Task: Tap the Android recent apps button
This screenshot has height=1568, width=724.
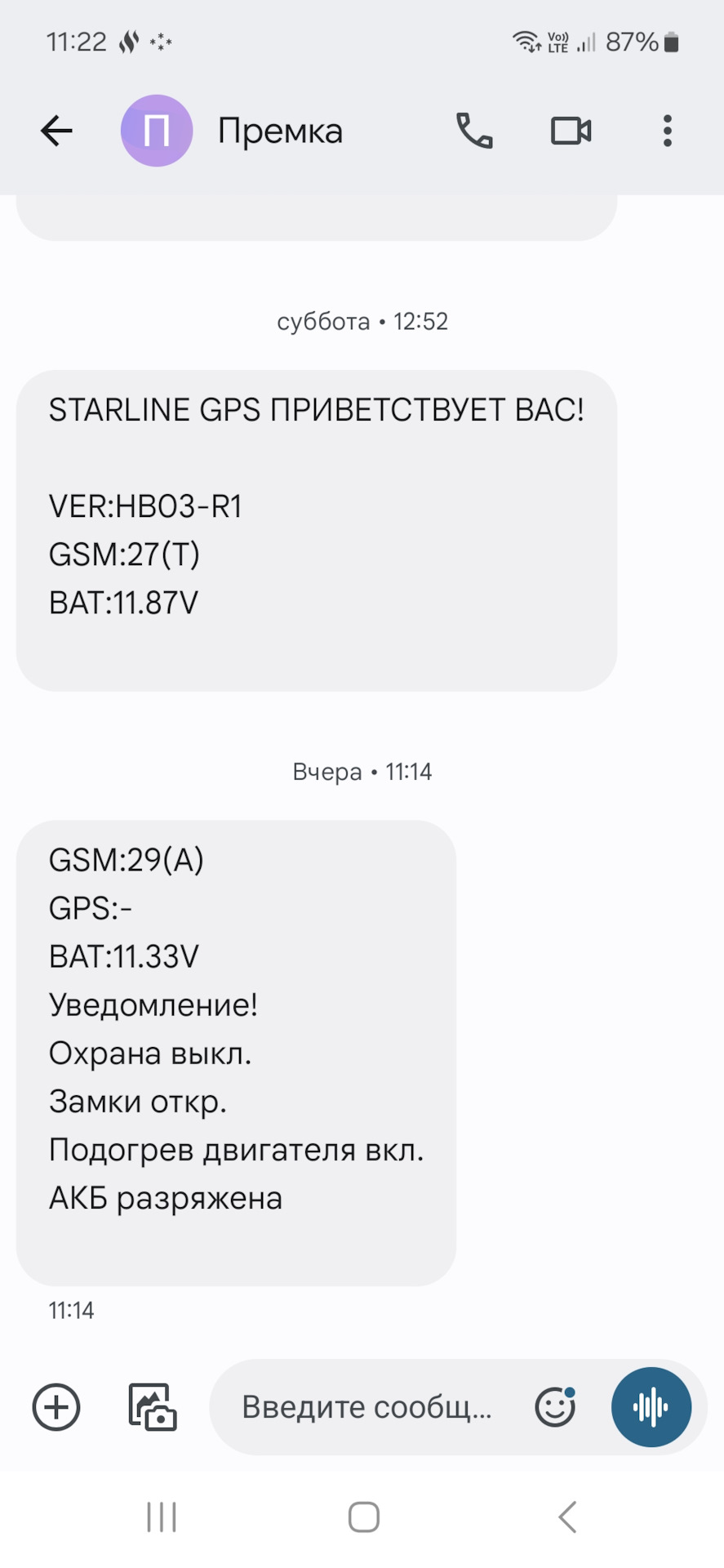Action: pyautogui.click(x=160, y=1518)
